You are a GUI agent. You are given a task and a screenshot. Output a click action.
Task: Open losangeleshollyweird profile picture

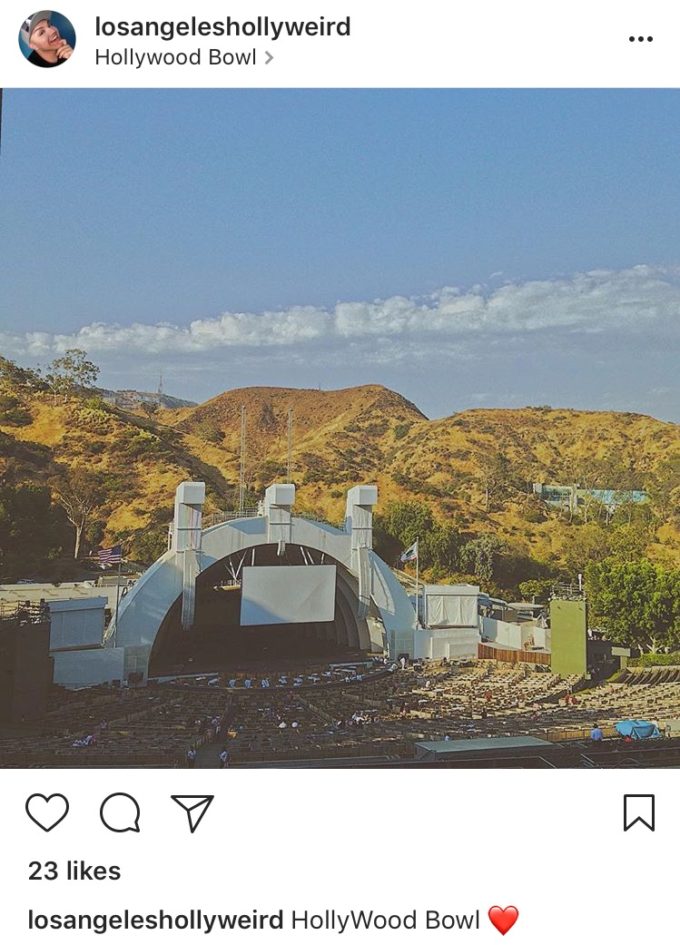click(47, 39)
